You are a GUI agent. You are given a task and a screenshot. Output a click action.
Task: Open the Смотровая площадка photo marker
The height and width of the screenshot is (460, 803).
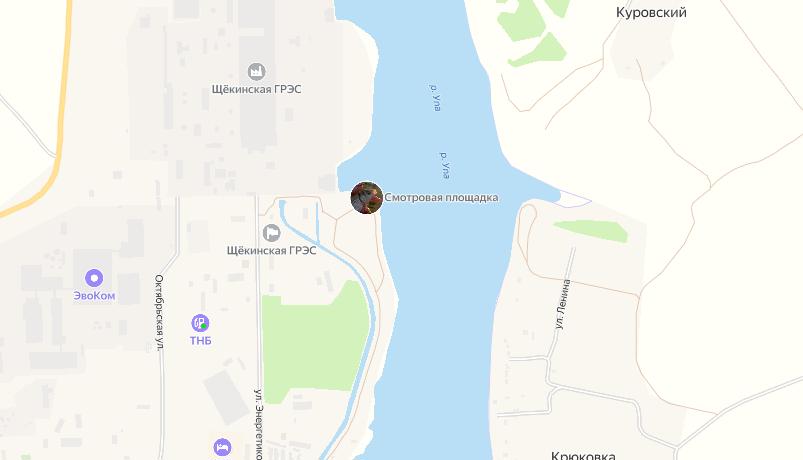coord(366,198)
